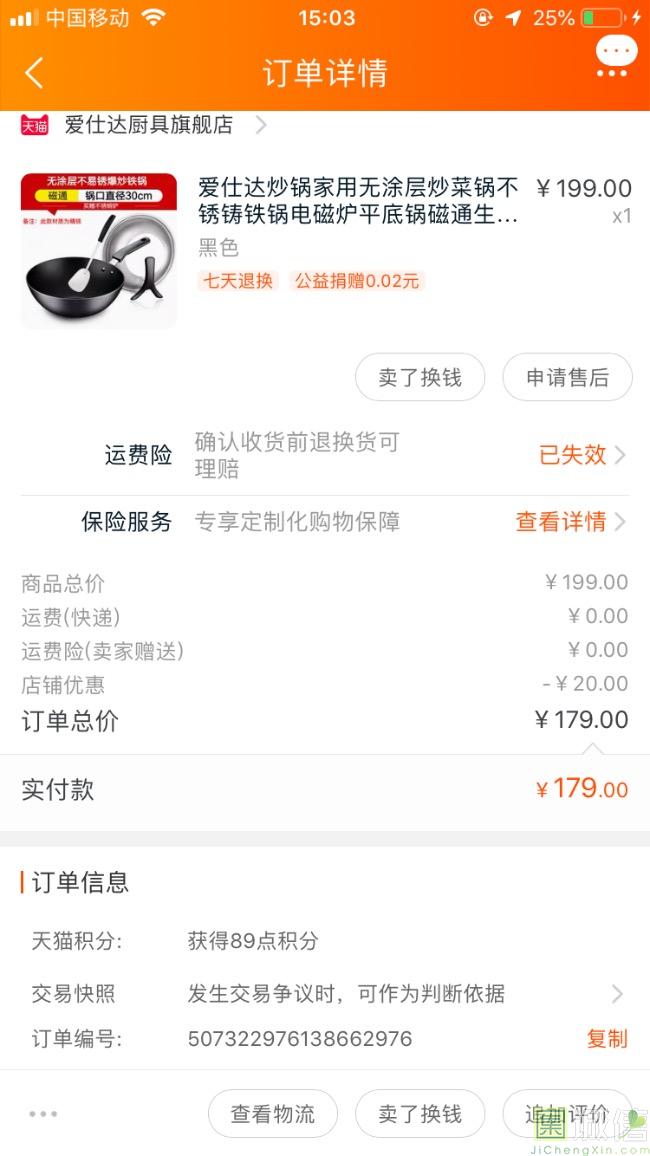Tap 卖了换钱 in the bottom bar
The width and height of the screenshot is (650, 1156).
pyautogui.click(x=420, y=1114)
